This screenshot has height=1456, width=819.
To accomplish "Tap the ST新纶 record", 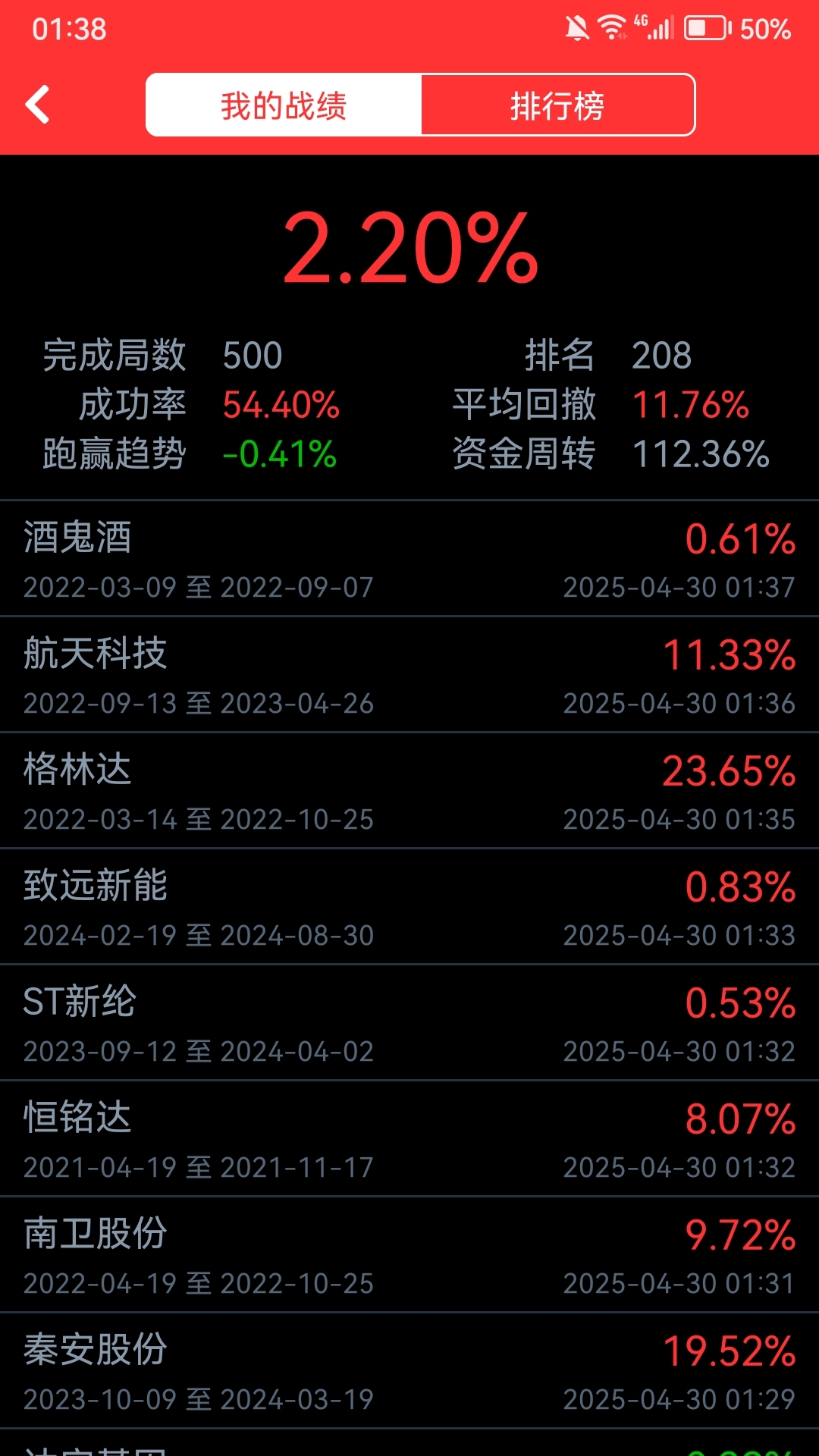I will click(409, 1023).
